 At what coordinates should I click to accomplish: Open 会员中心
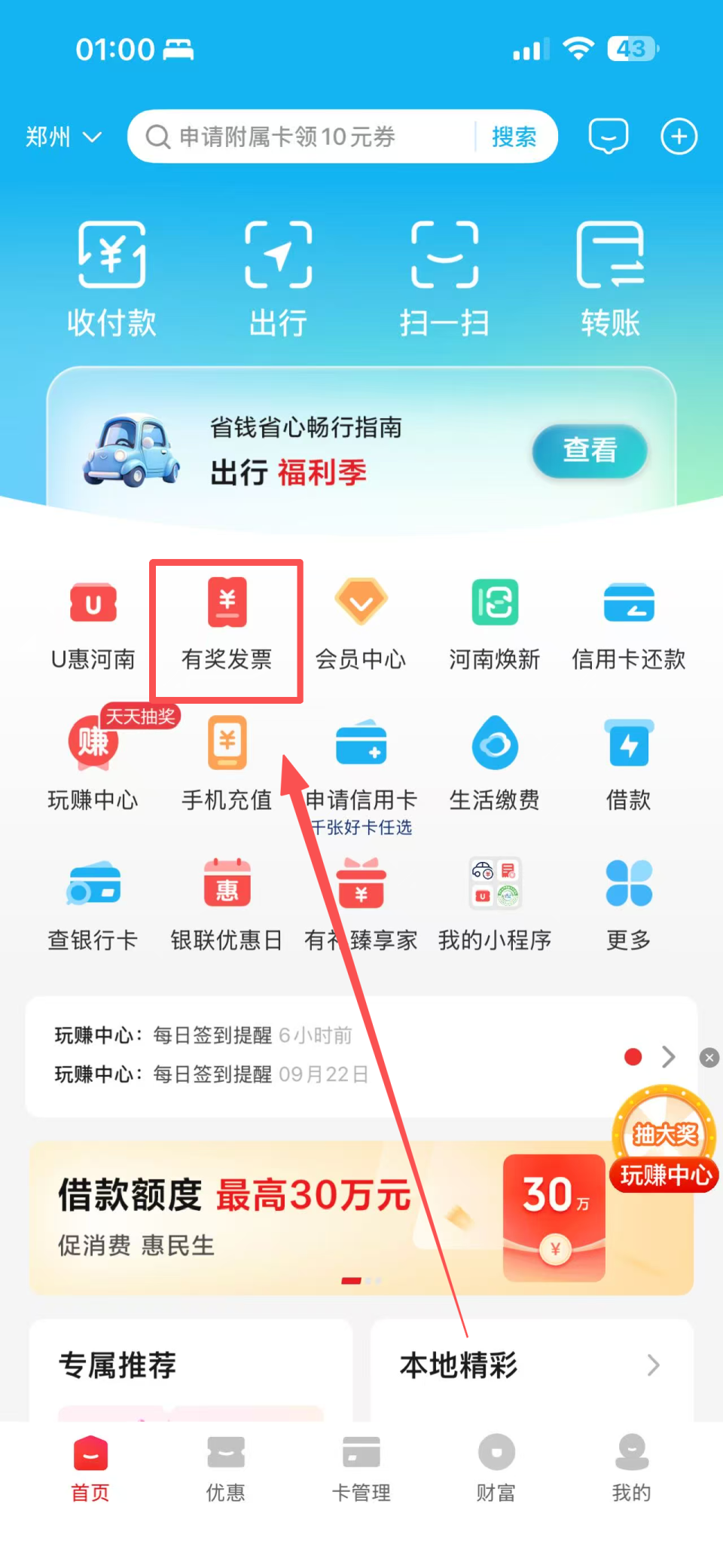pyautogui.click(x=361, y=625)
